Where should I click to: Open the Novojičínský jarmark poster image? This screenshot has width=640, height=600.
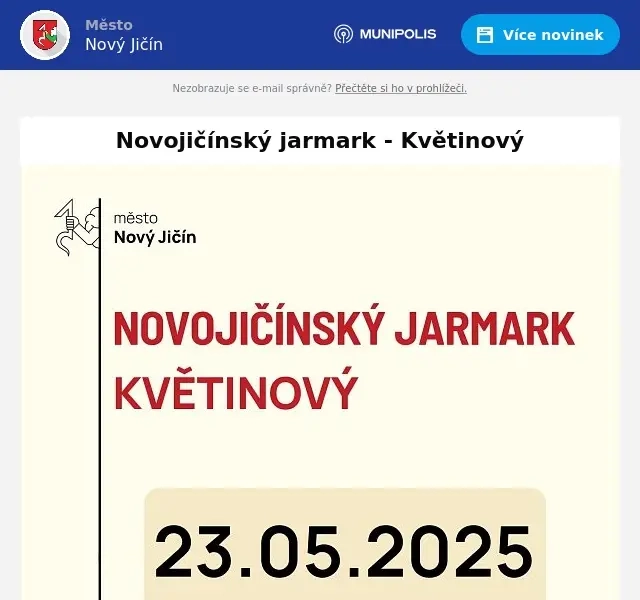tap(320, 400)
